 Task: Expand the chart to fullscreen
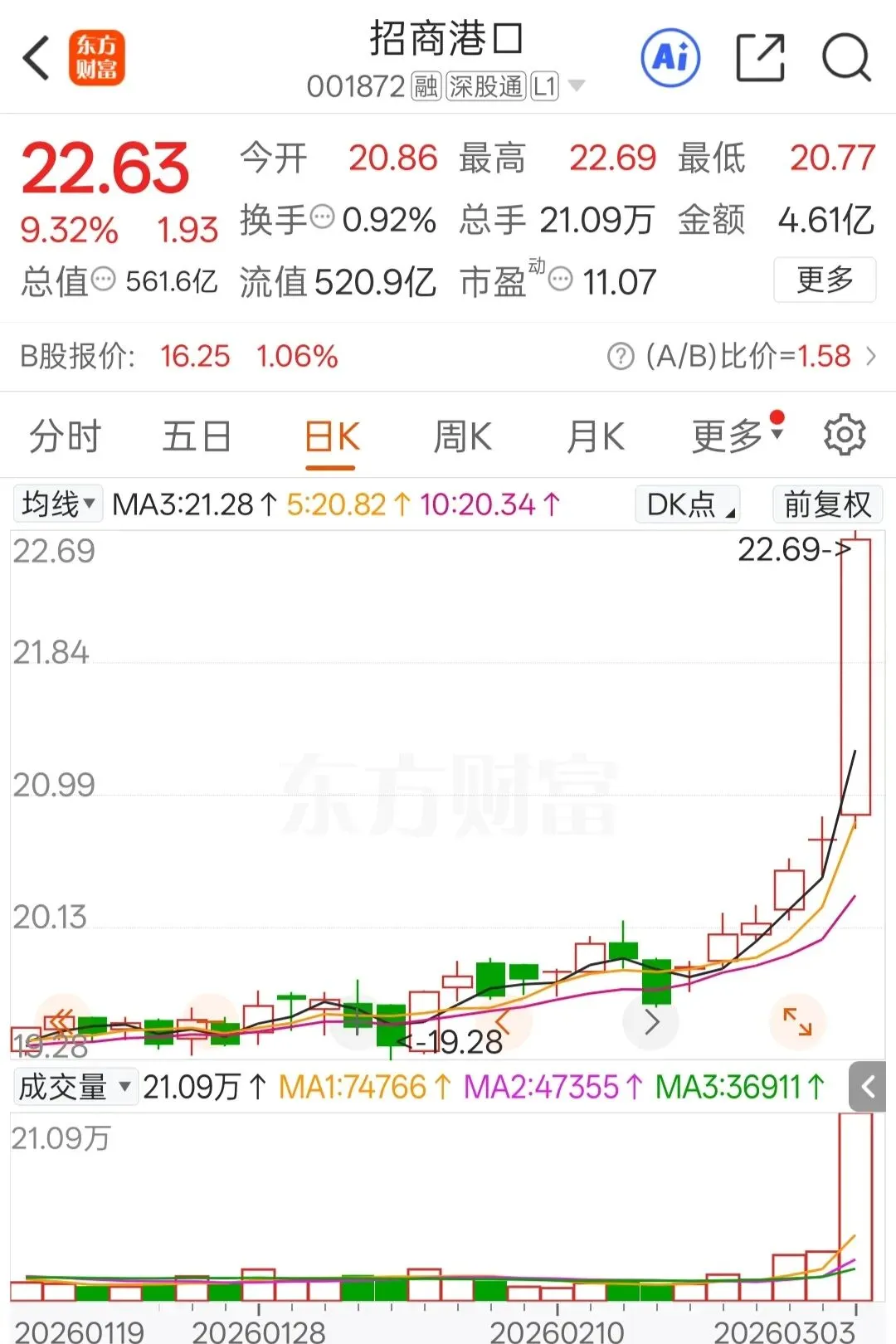point(797,1021)
